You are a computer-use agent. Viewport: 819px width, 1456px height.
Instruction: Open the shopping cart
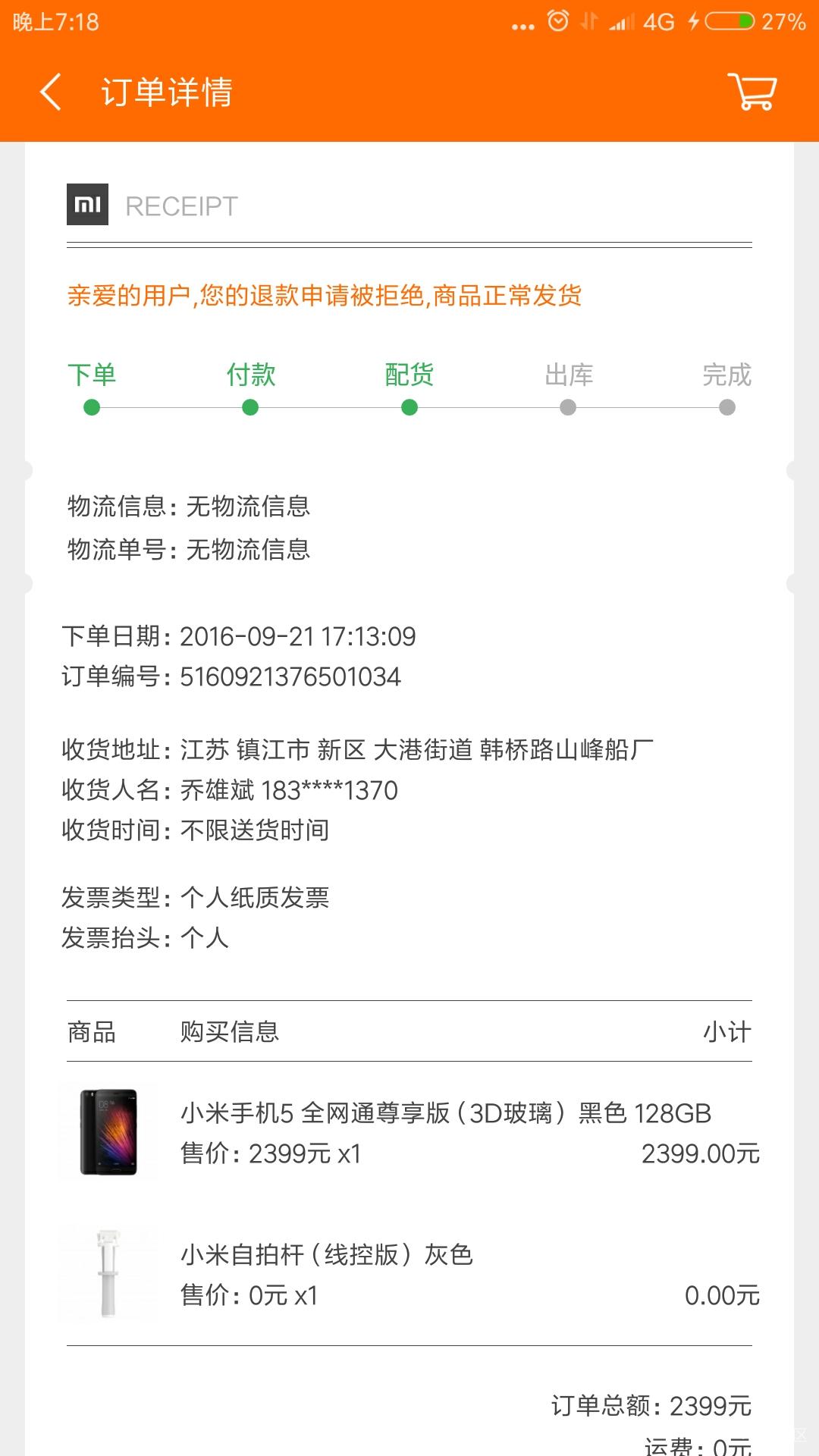point(750,93)
